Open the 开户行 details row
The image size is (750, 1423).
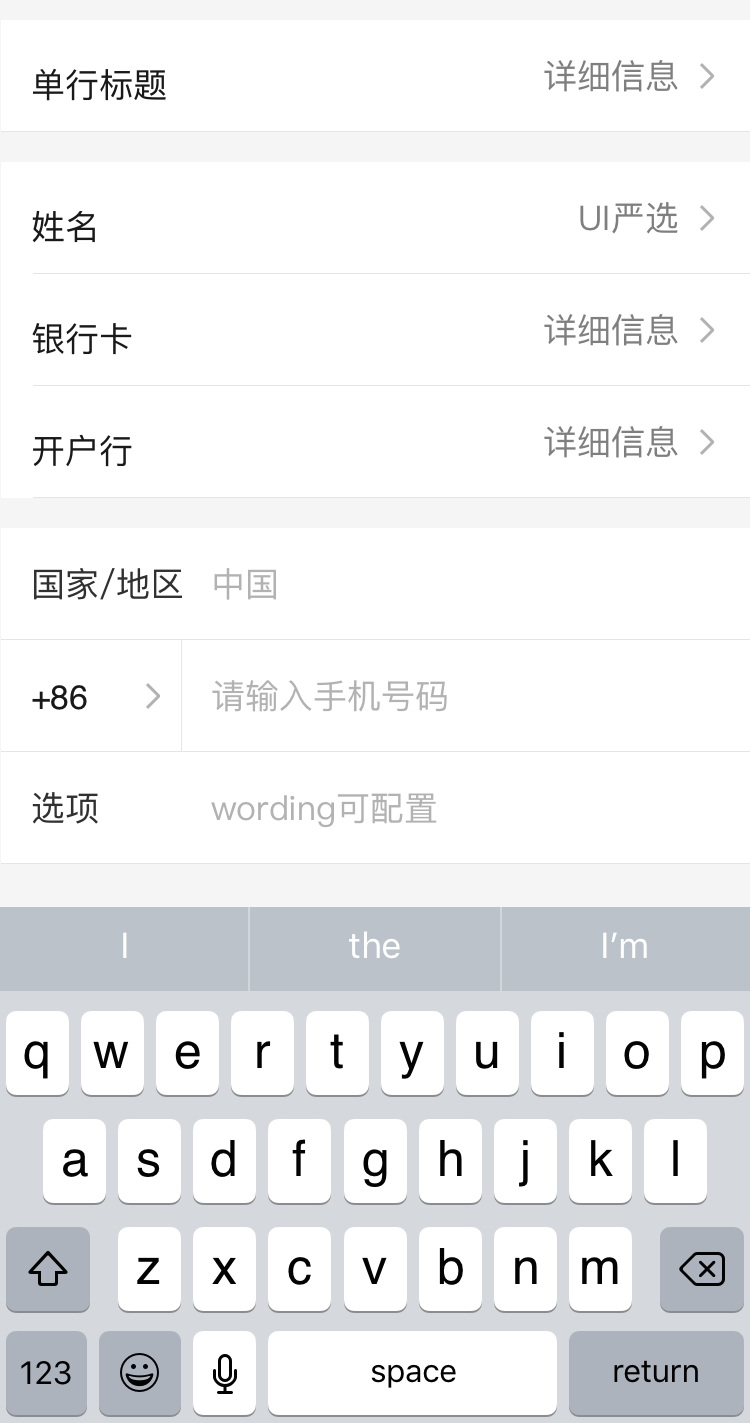point(375,444)
